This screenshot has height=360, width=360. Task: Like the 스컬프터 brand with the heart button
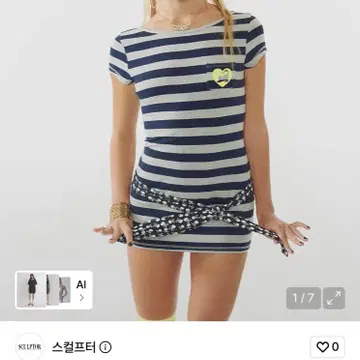click(x=327, y=347)
